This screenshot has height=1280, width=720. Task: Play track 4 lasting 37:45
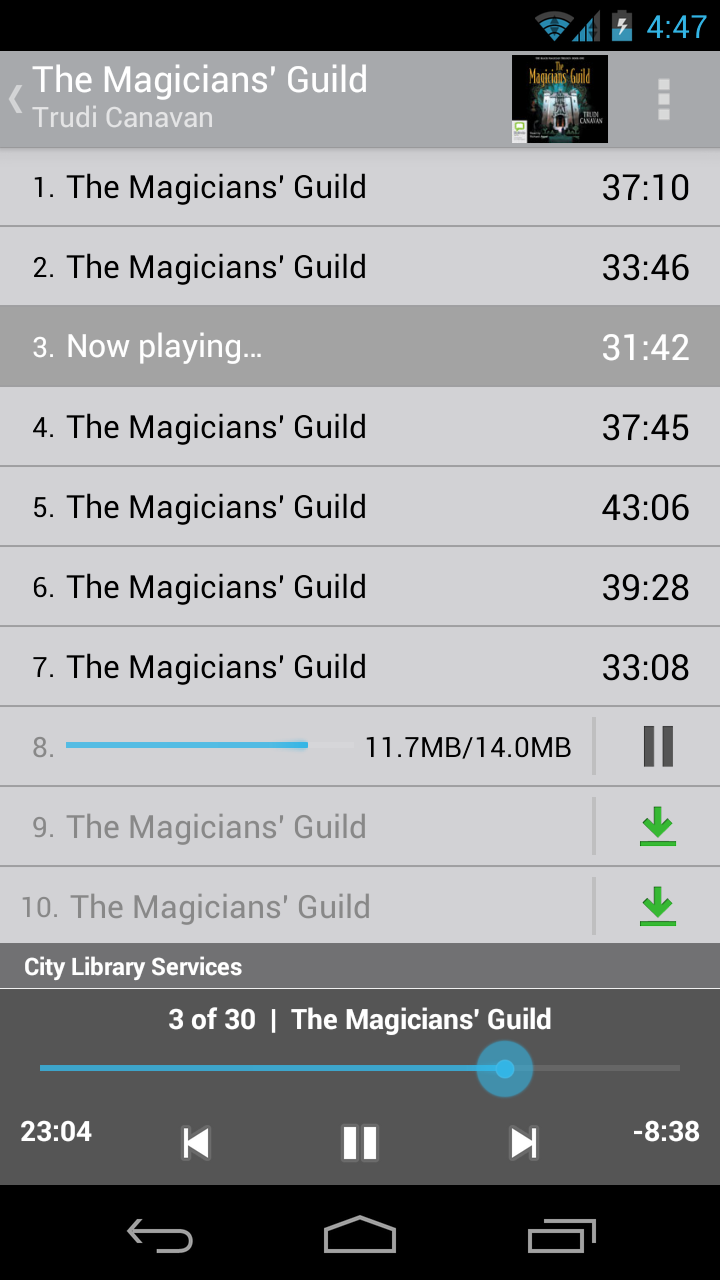pos(360,427)
